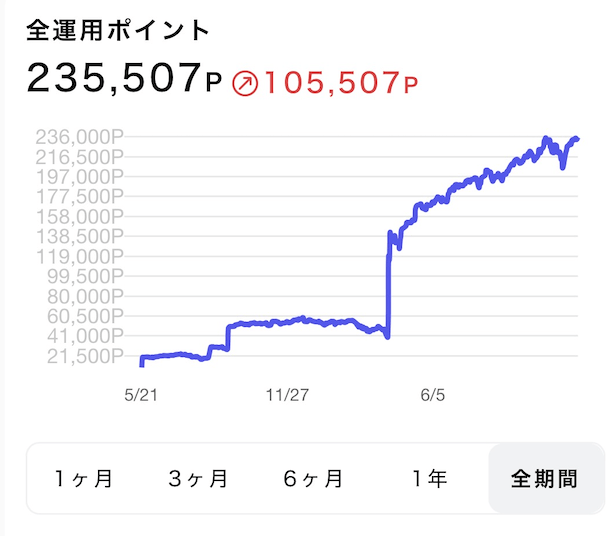The image size is (607, 536).
Task: Switch chart range to 1ヶ月
Action: point(84,479)
